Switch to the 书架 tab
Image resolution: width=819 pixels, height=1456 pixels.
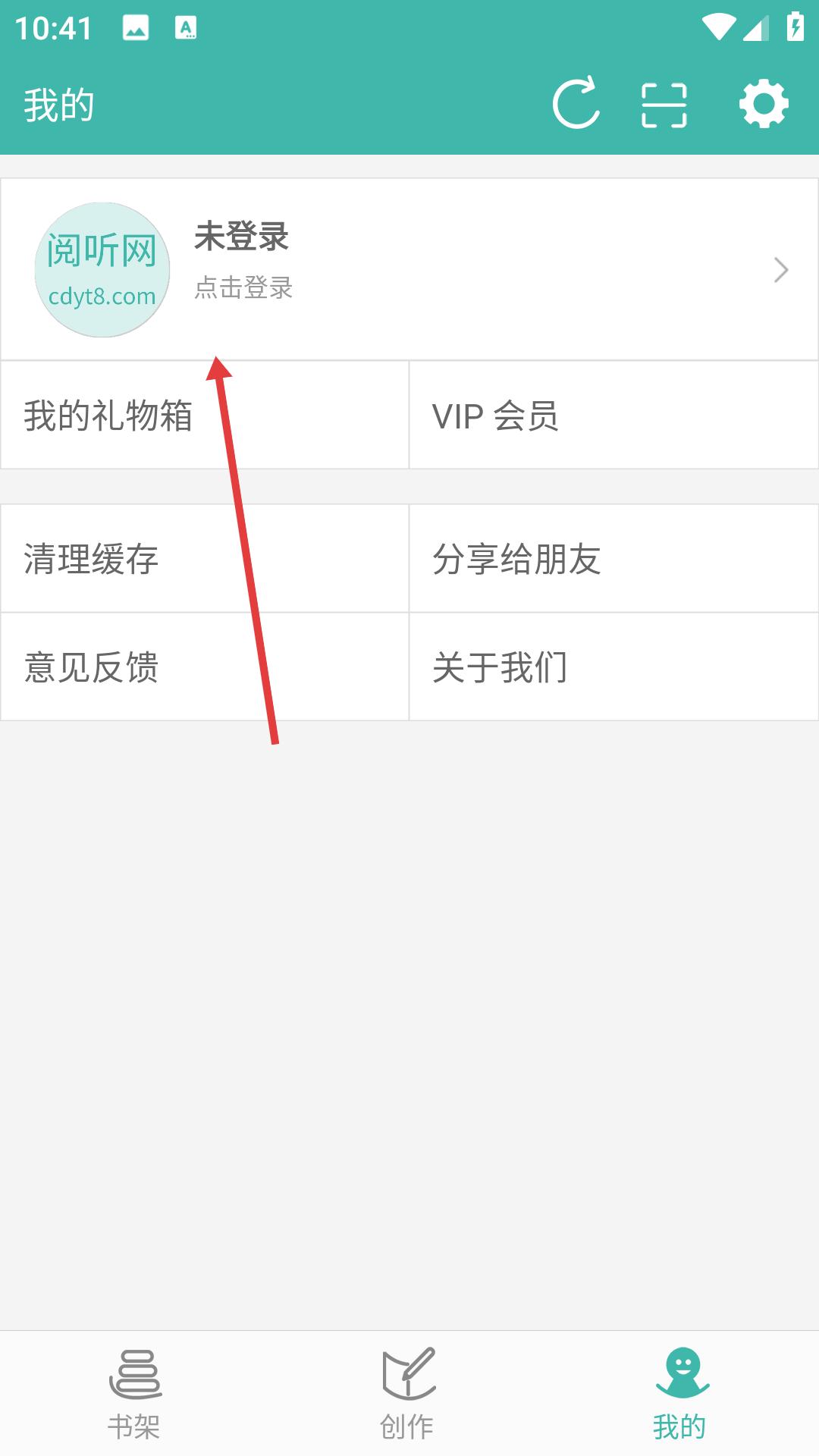pos(135,1394)
